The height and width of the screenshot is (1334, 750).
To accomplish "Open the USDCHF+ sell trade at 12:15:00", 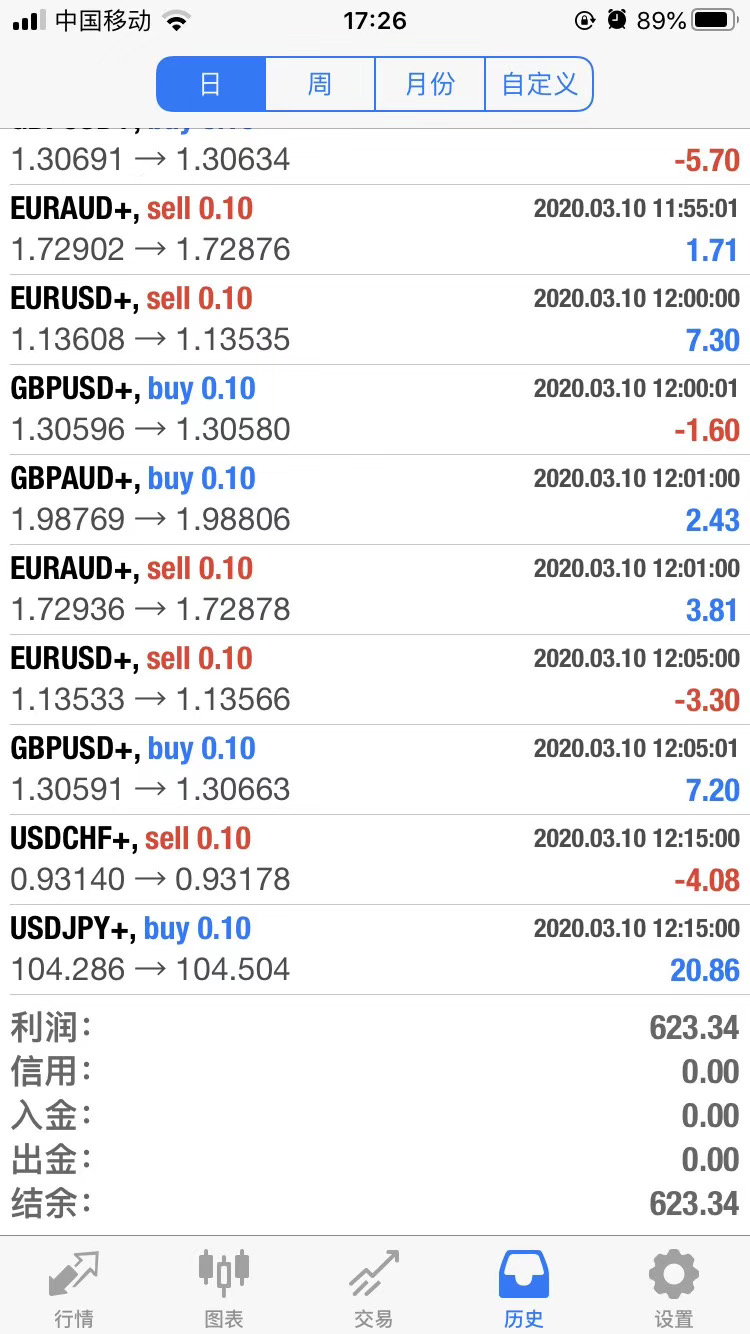I will 375,860.
